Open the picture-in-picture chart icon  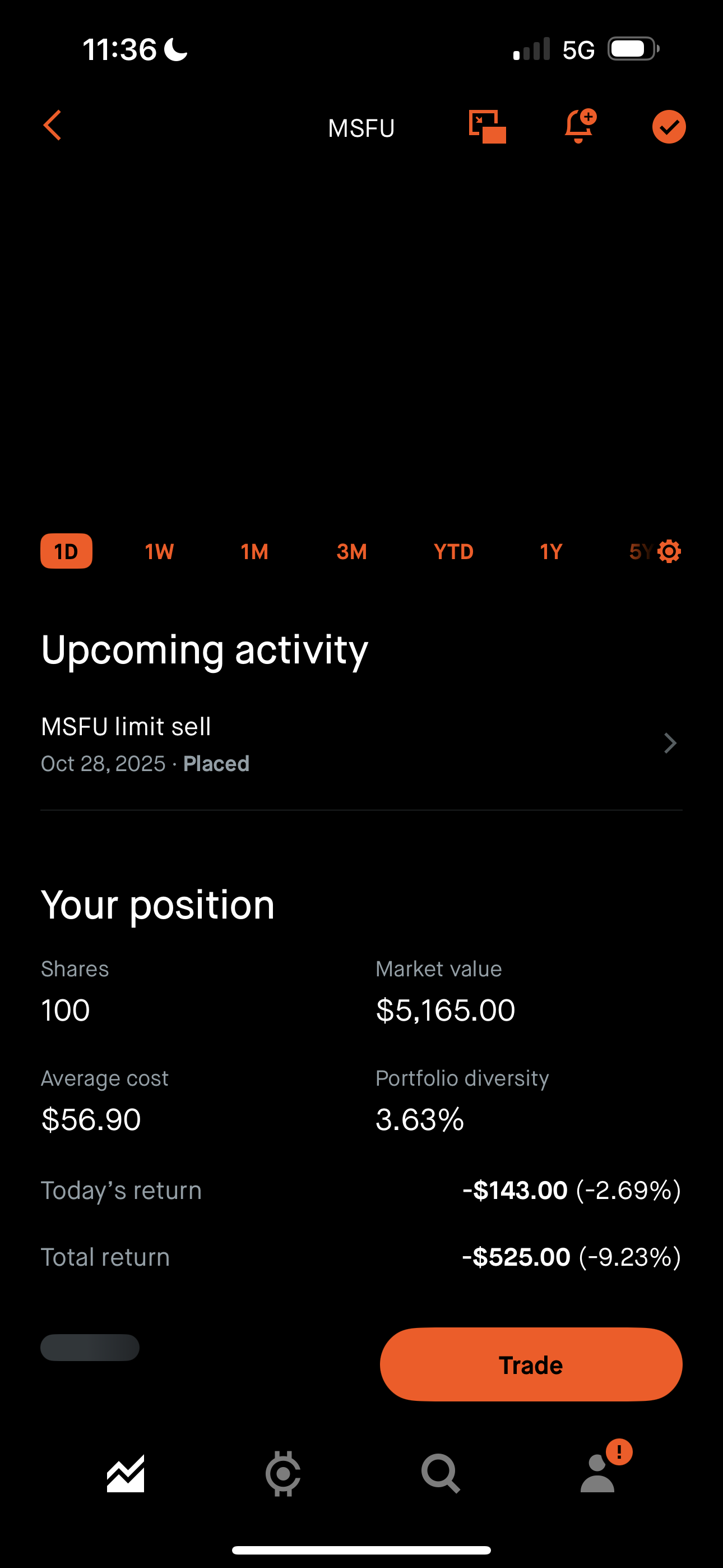[x=487, y=127]
